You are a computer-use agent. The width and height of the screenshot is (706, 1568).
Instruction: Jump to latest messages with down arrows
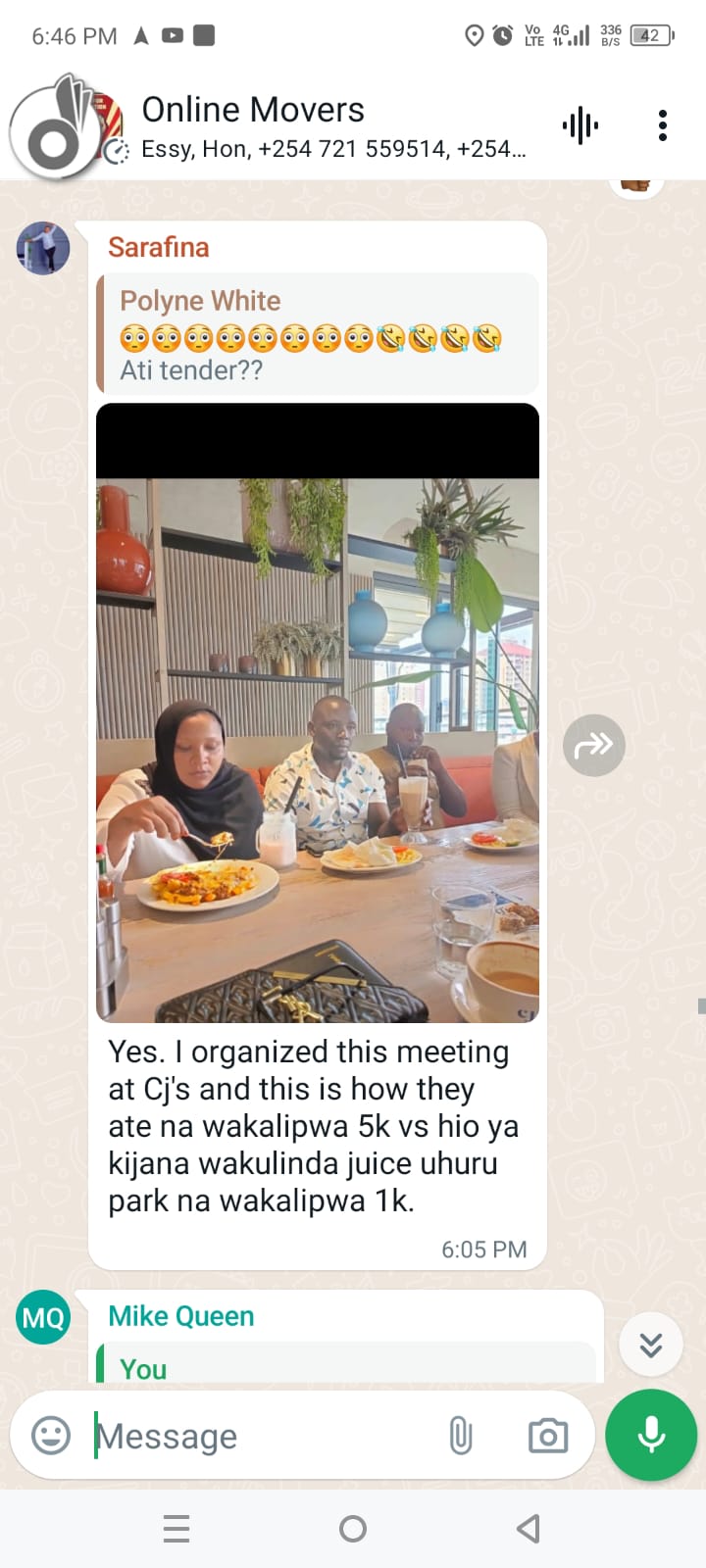651,1345
